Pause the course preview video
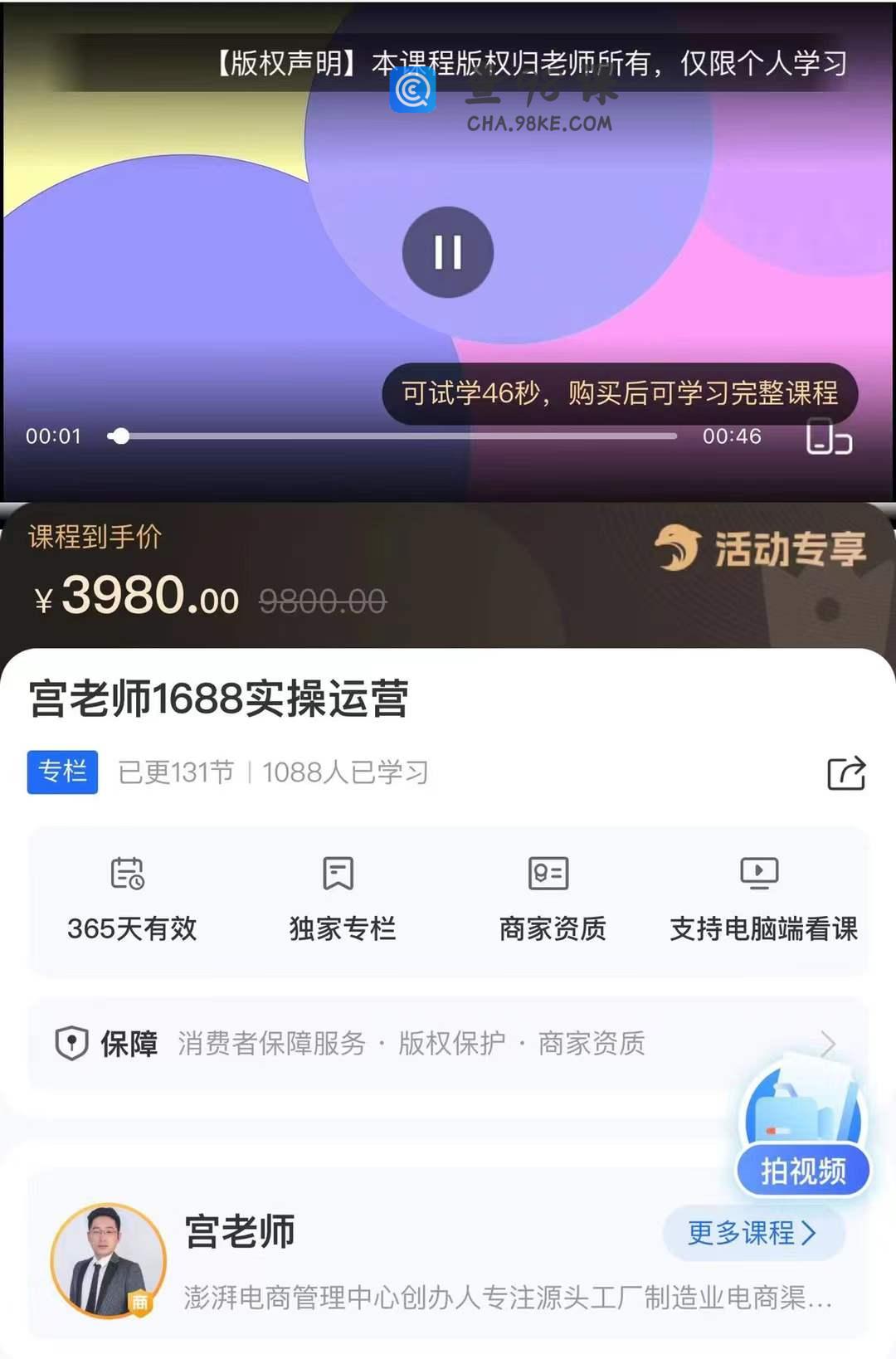The width and height of the screenshot is (896, 1359). [x=447, y=252]
